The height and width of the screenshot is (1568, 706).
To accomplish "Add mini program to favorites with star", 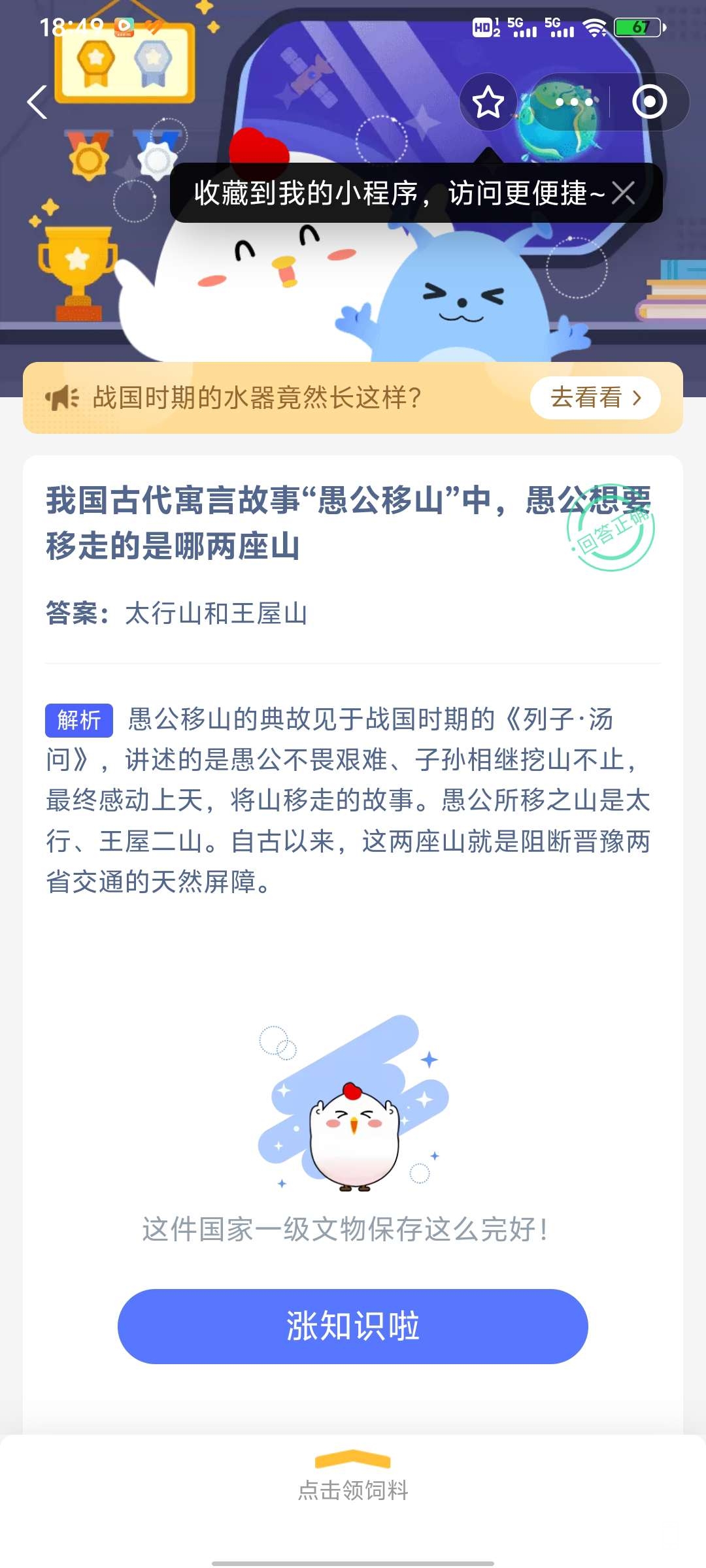I will tap(488, 103).
